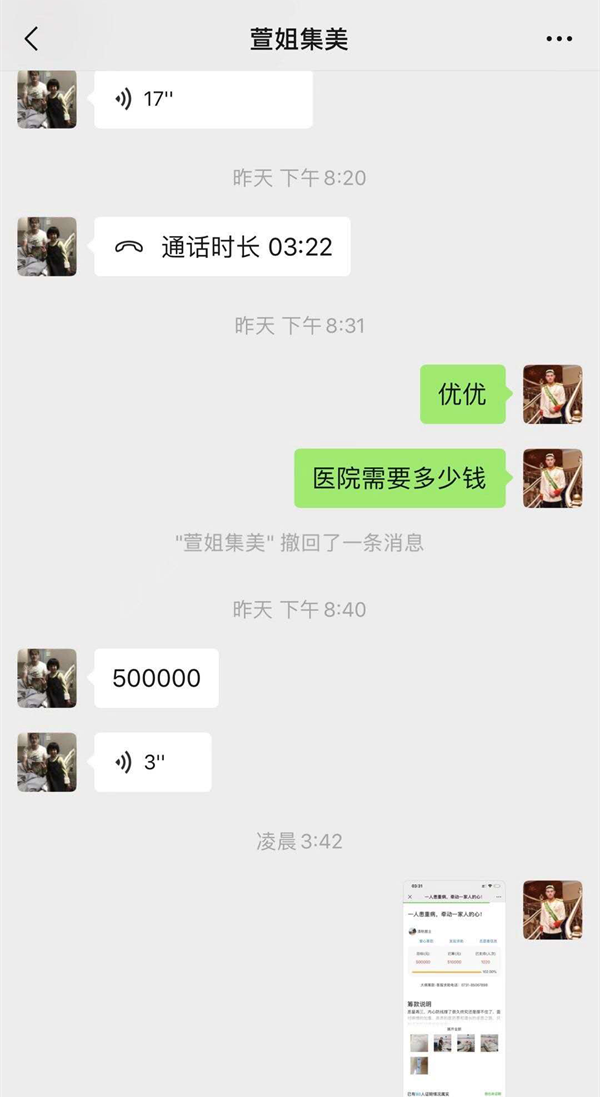Open contact avatar beside the 500000 message
This screenshot has height=1097, width=600.
click(x=47, y=678)
